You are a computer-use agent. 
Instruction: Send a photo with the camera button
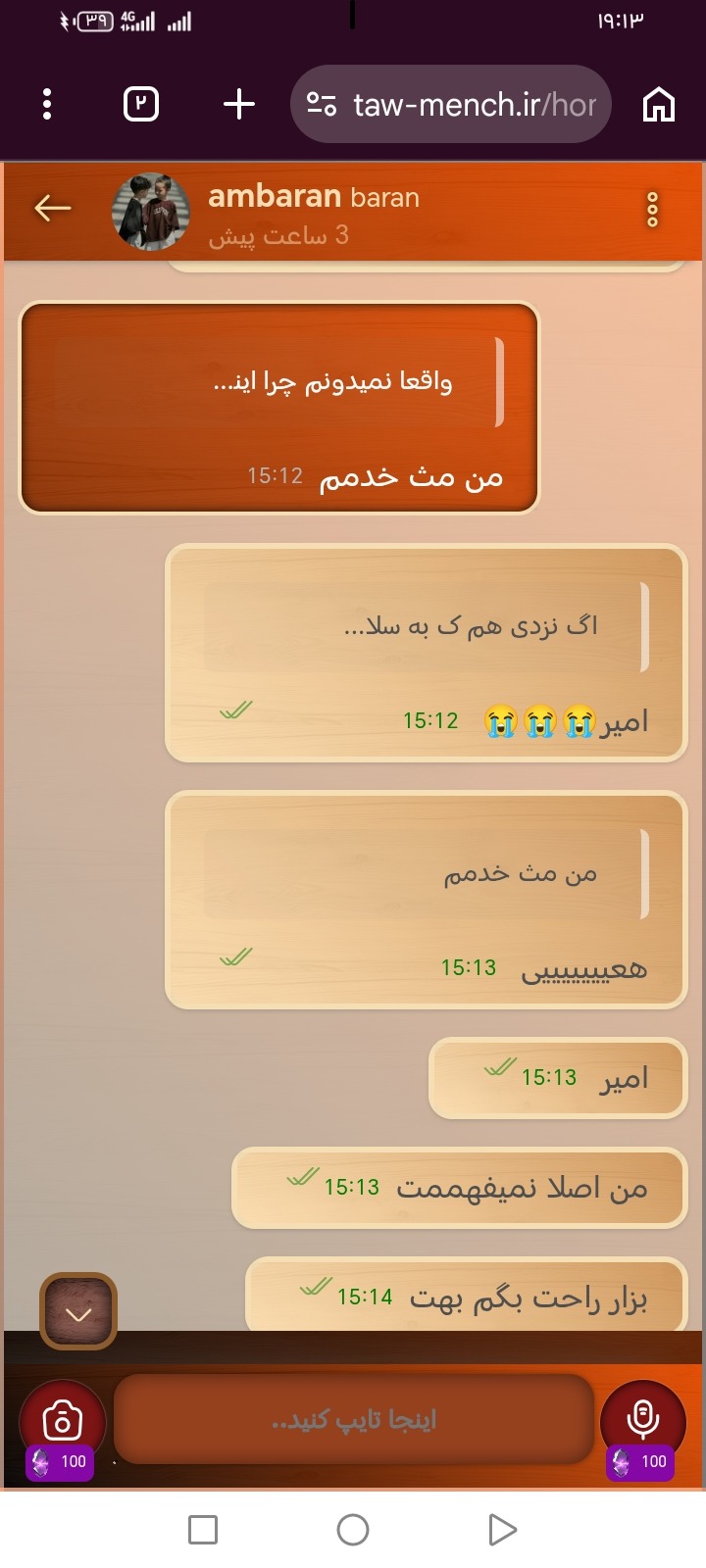62,1421
